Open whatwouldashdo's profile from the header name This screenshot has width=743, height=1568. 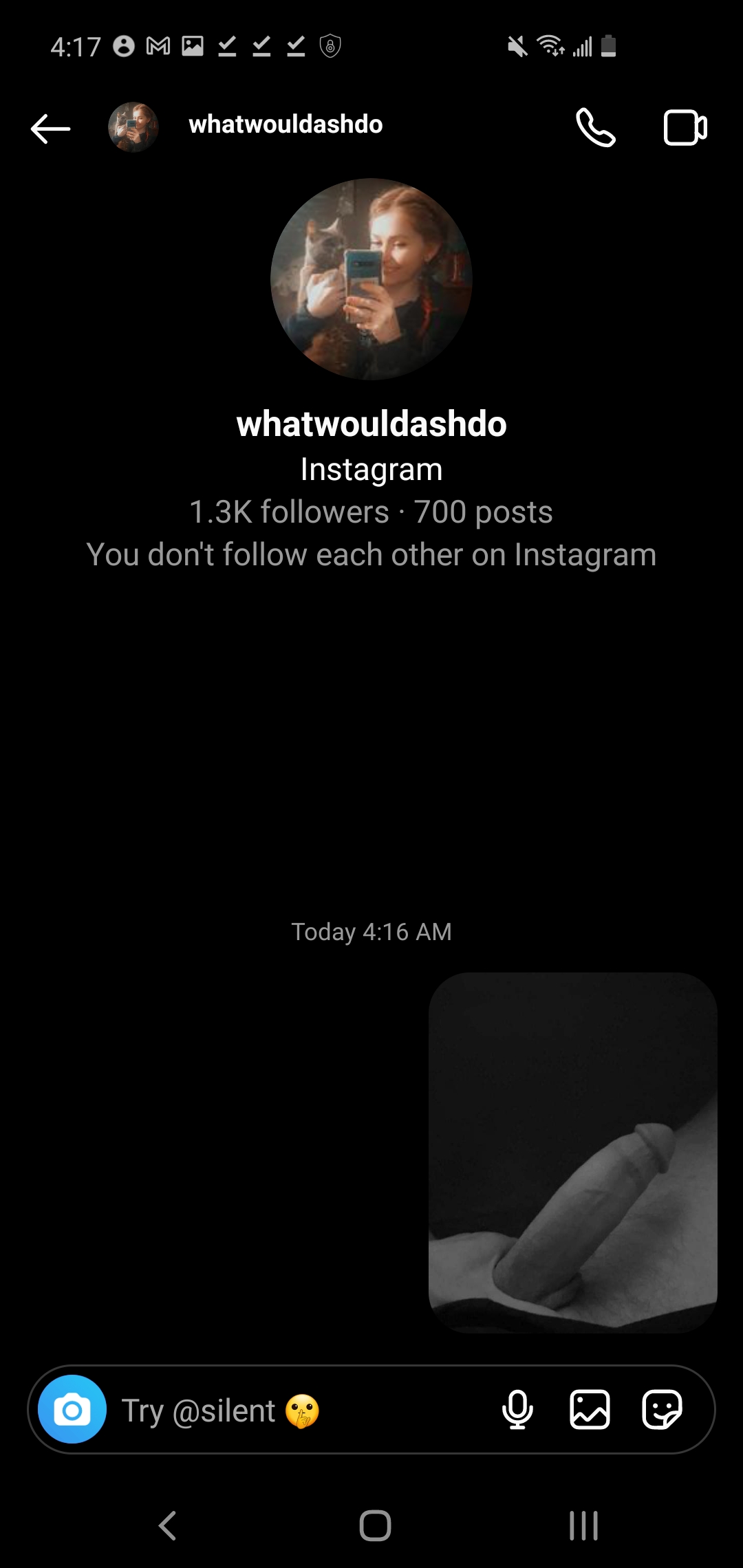[286, 124]
